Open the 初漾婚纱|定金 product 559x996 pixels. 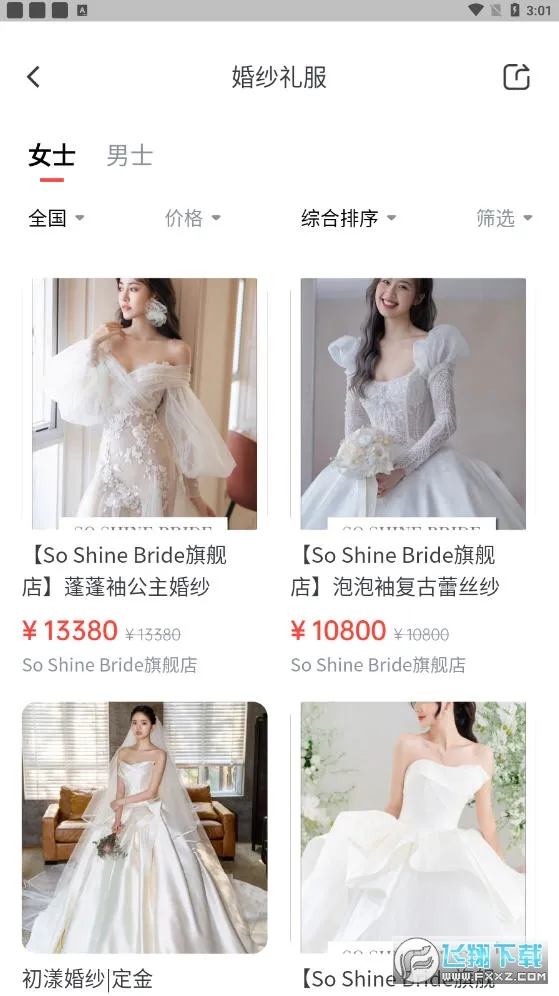click(x=145, y=847)
